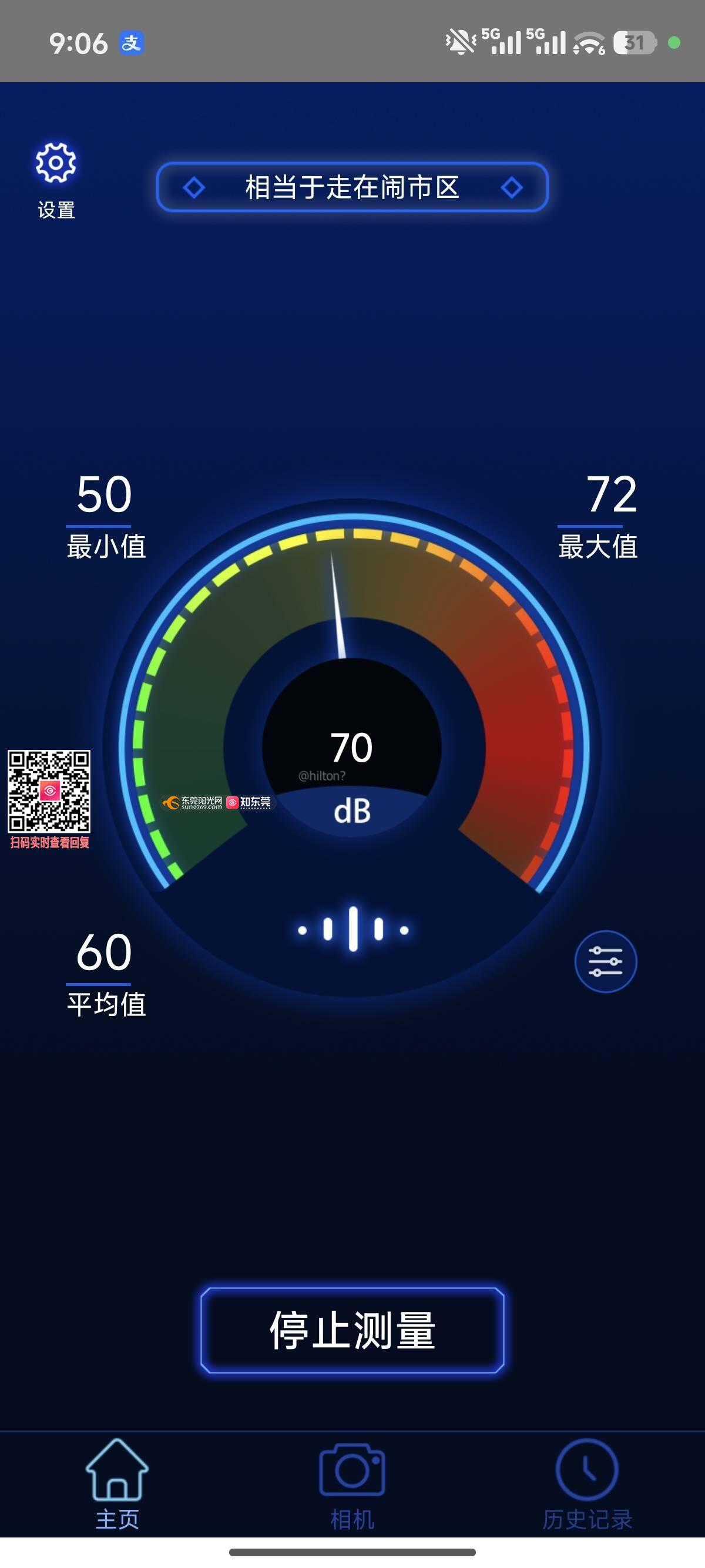Switch to the 相机 tab
This screenshot has height=1568, width=705.
(x=352, y=1483)
